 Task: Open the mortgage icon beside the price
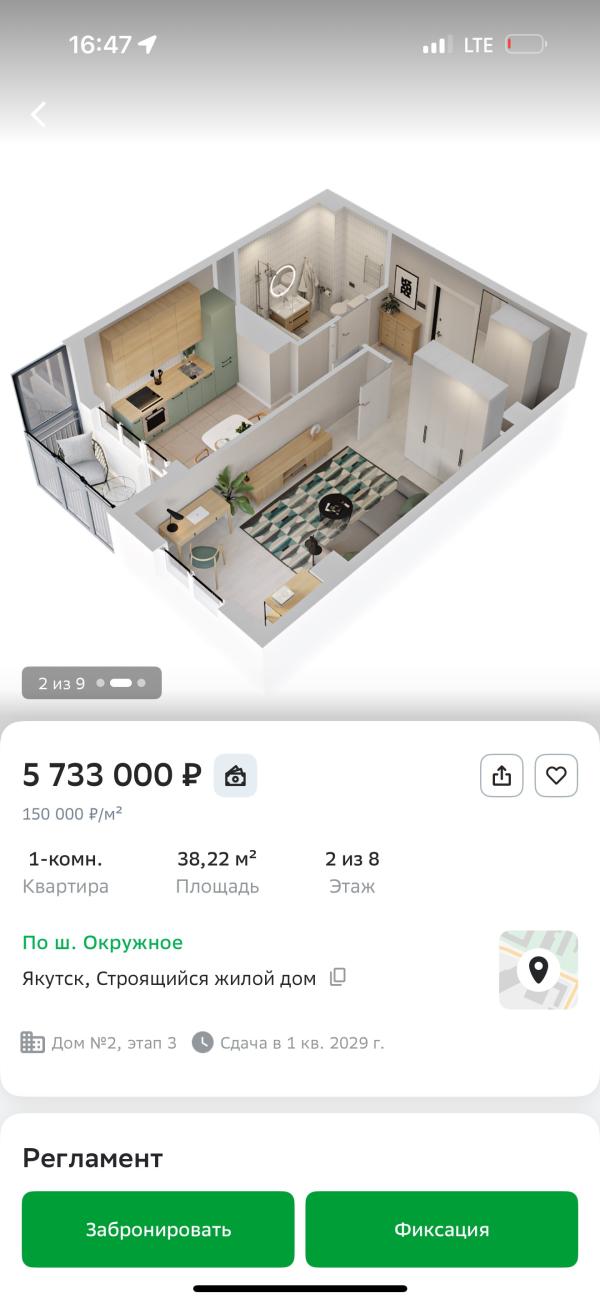click(235, 776)
